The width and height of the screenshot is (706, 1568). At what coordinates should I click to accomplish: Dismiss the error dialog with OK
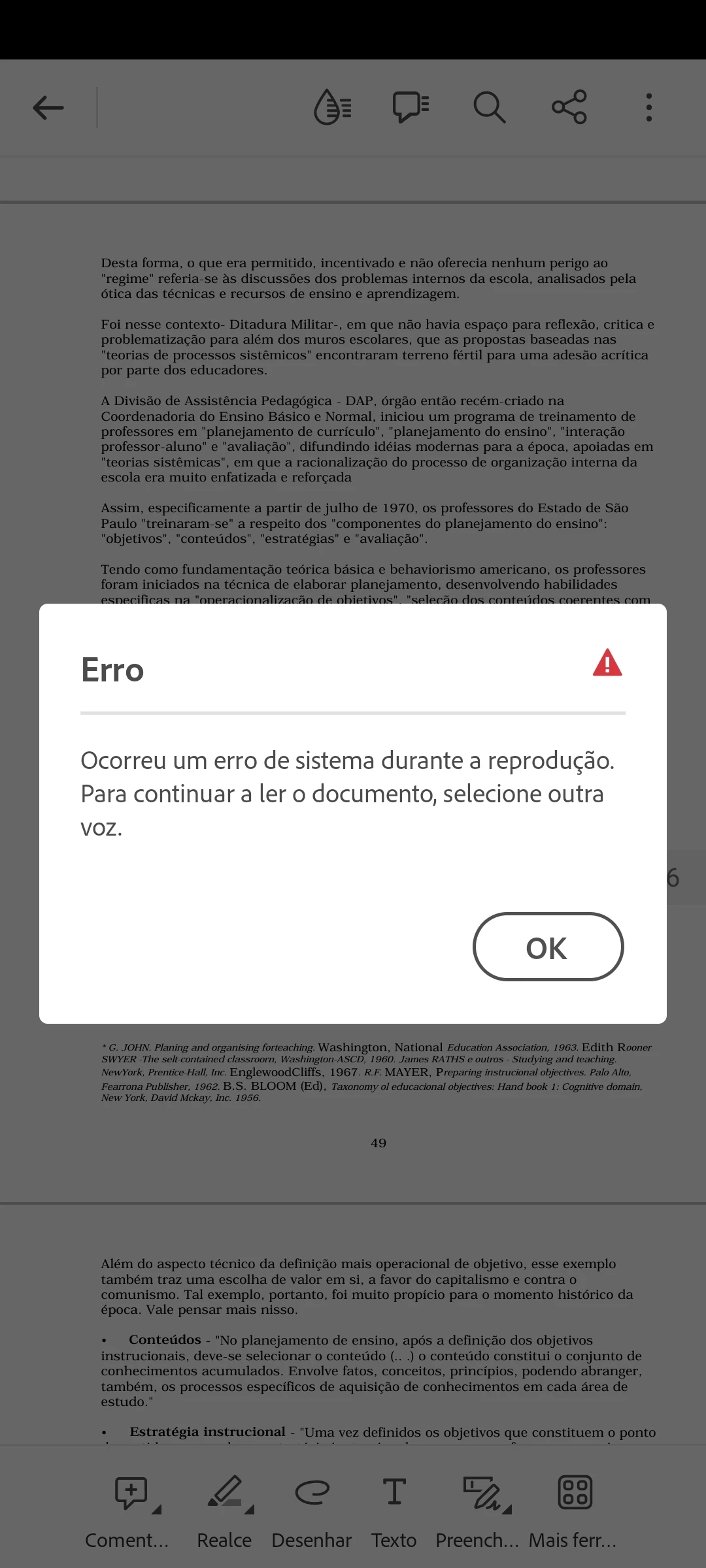548,947
